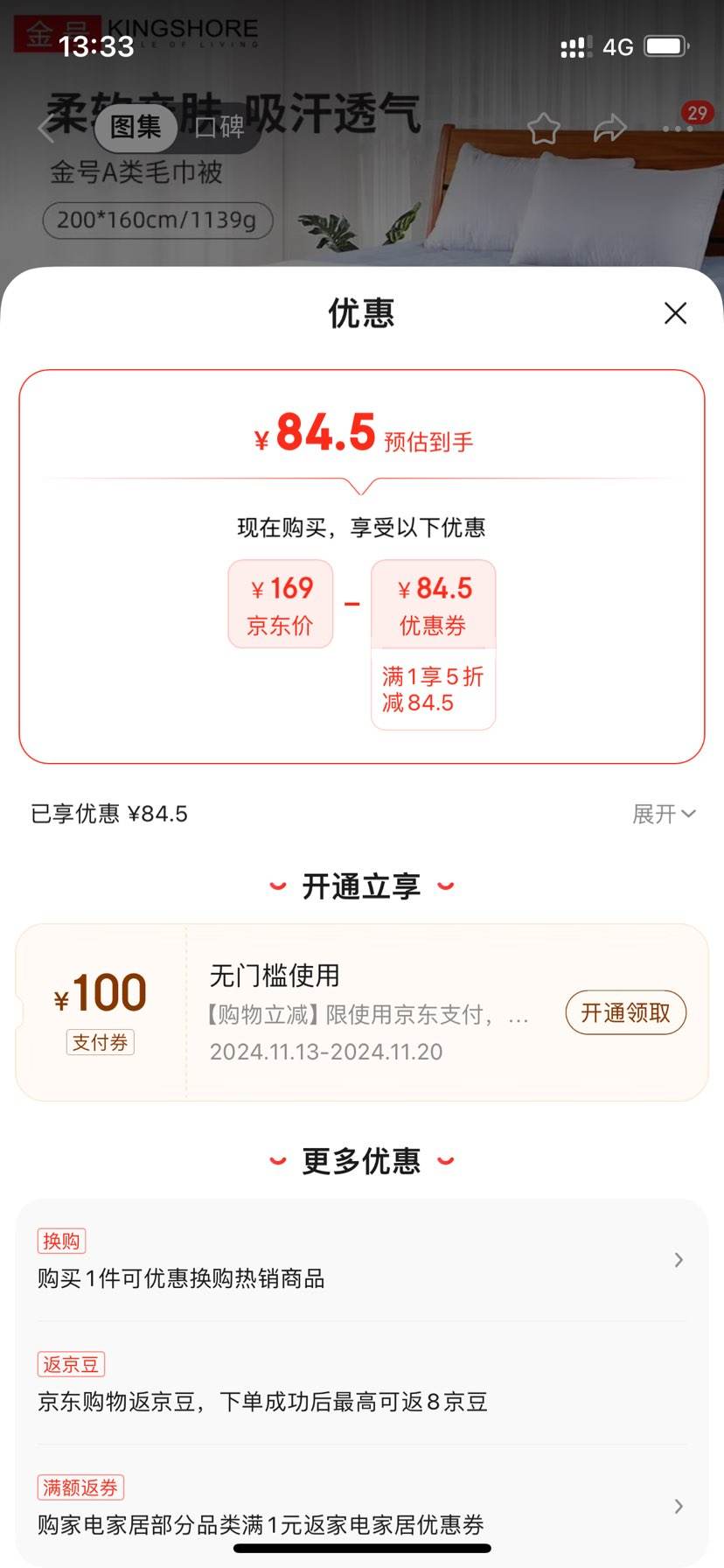Image resolution: width=724 pixels, height=1568 pixels.
Task: Select the ¥169 京东价 price card
Action: (x=280, y=604)
